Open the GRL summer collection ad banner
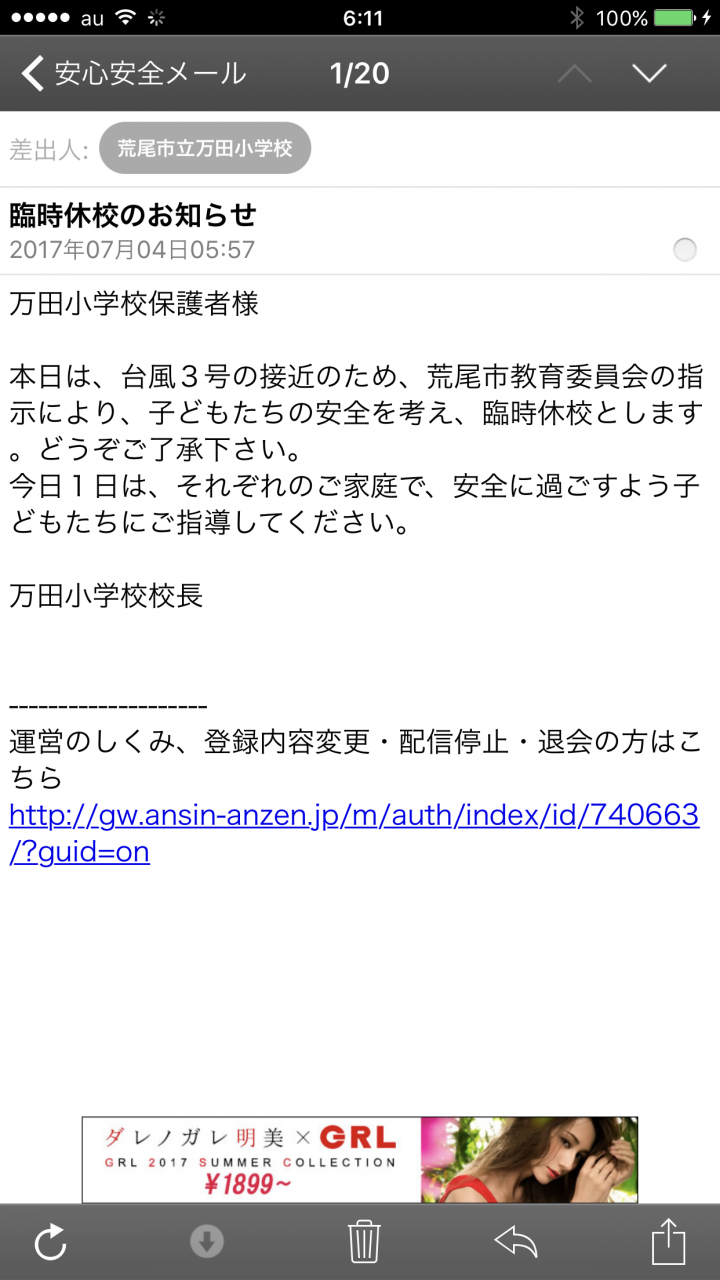Viewport: 720px width, 1280px height. click(360, 1160)
